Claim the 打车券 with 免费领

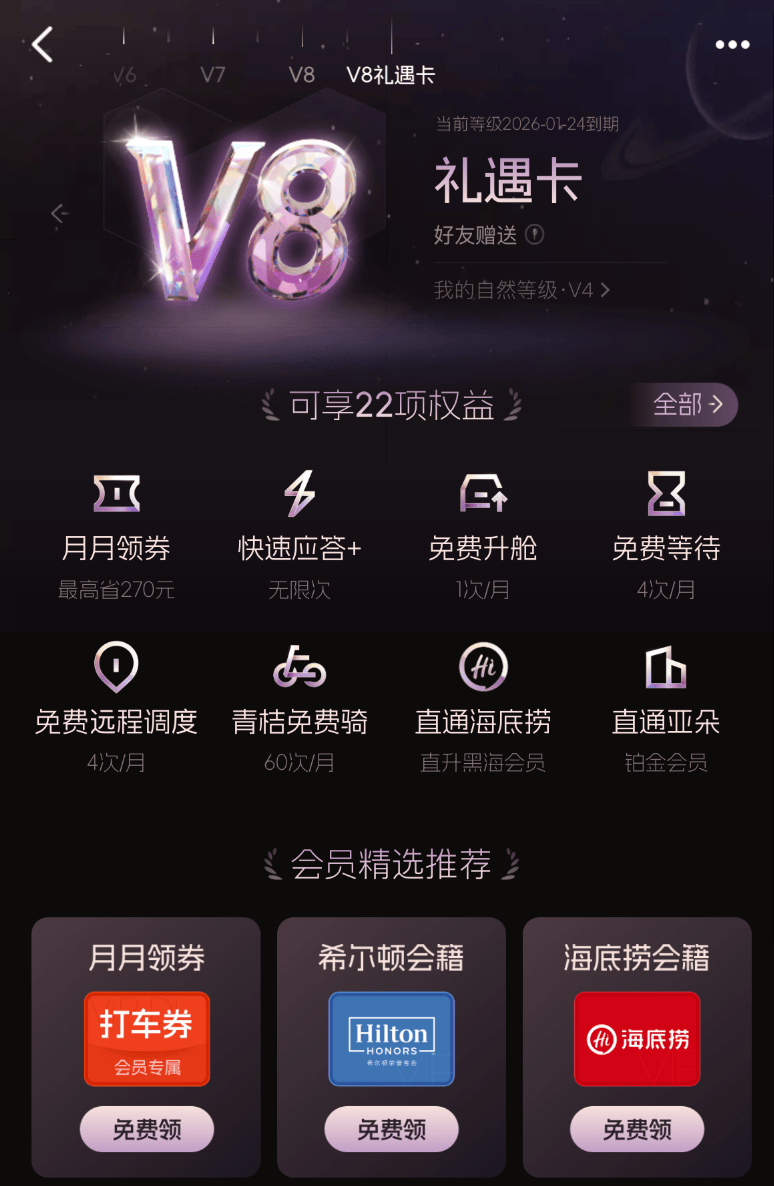(146, 1129)
